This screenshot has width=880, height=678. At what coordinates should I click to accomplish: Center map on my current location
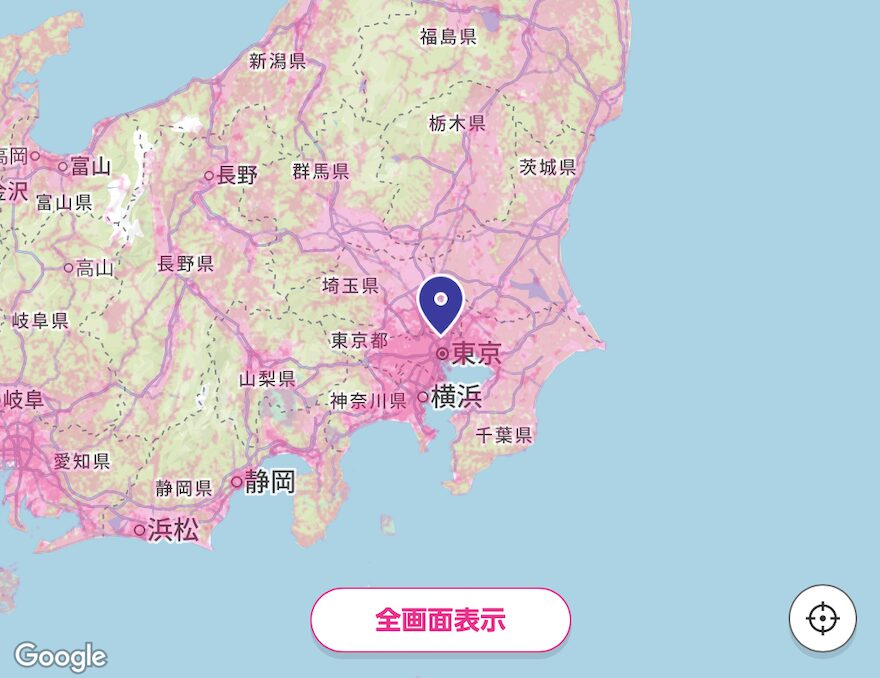[822, 619]
